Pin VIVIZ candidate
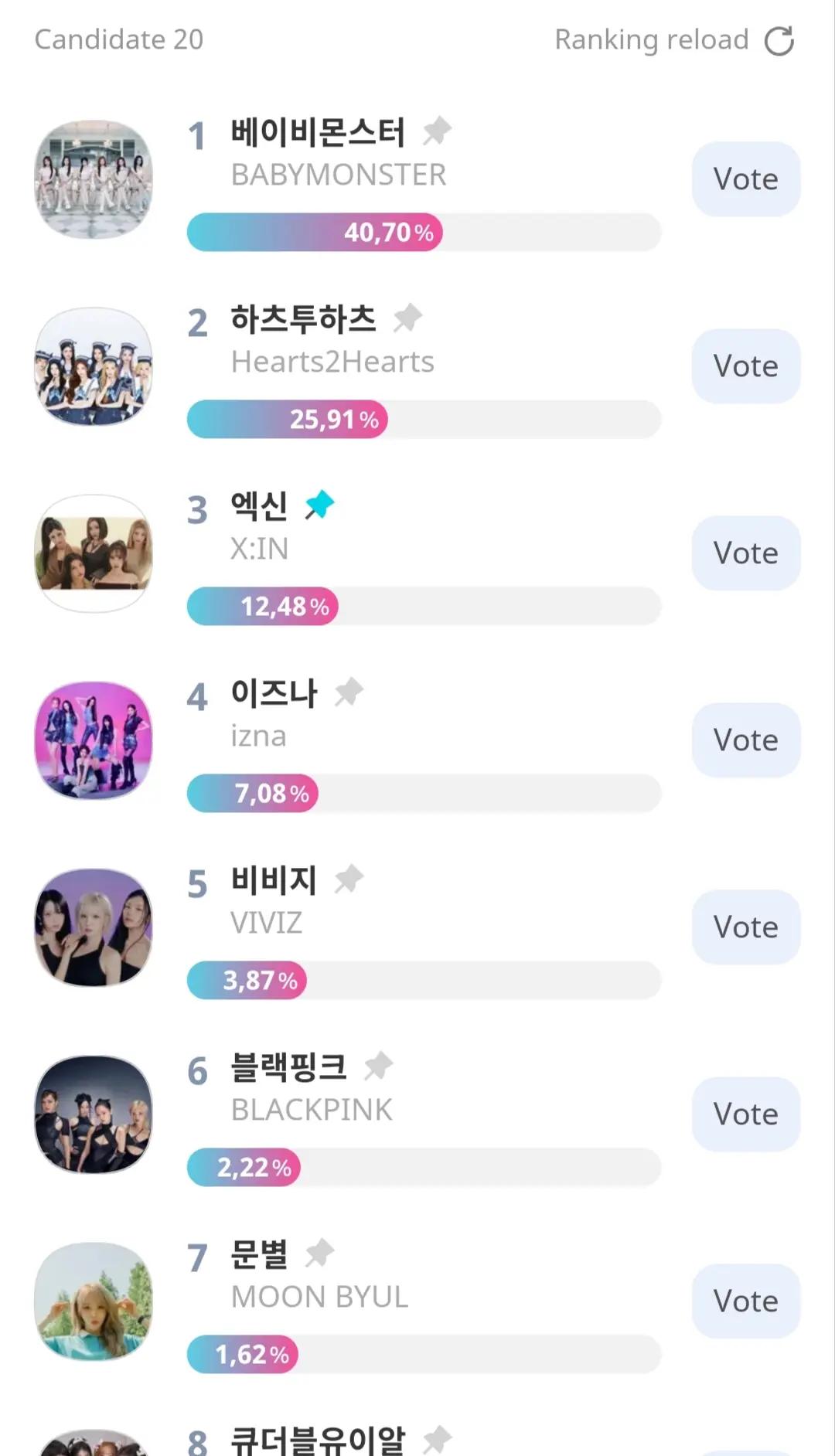The height and width of the screenshot is (1456, 835). [x=349, y=879]
